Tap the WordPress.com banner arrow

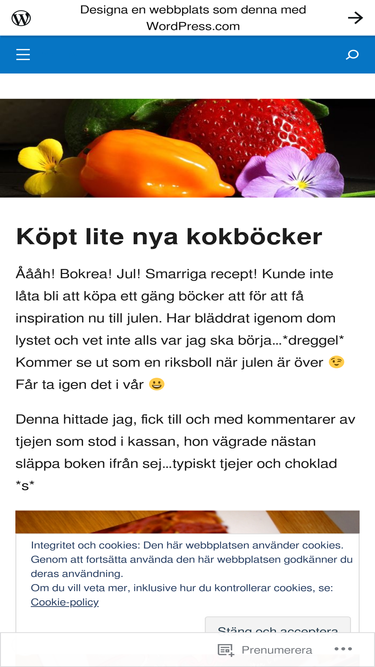pos(355,18)
